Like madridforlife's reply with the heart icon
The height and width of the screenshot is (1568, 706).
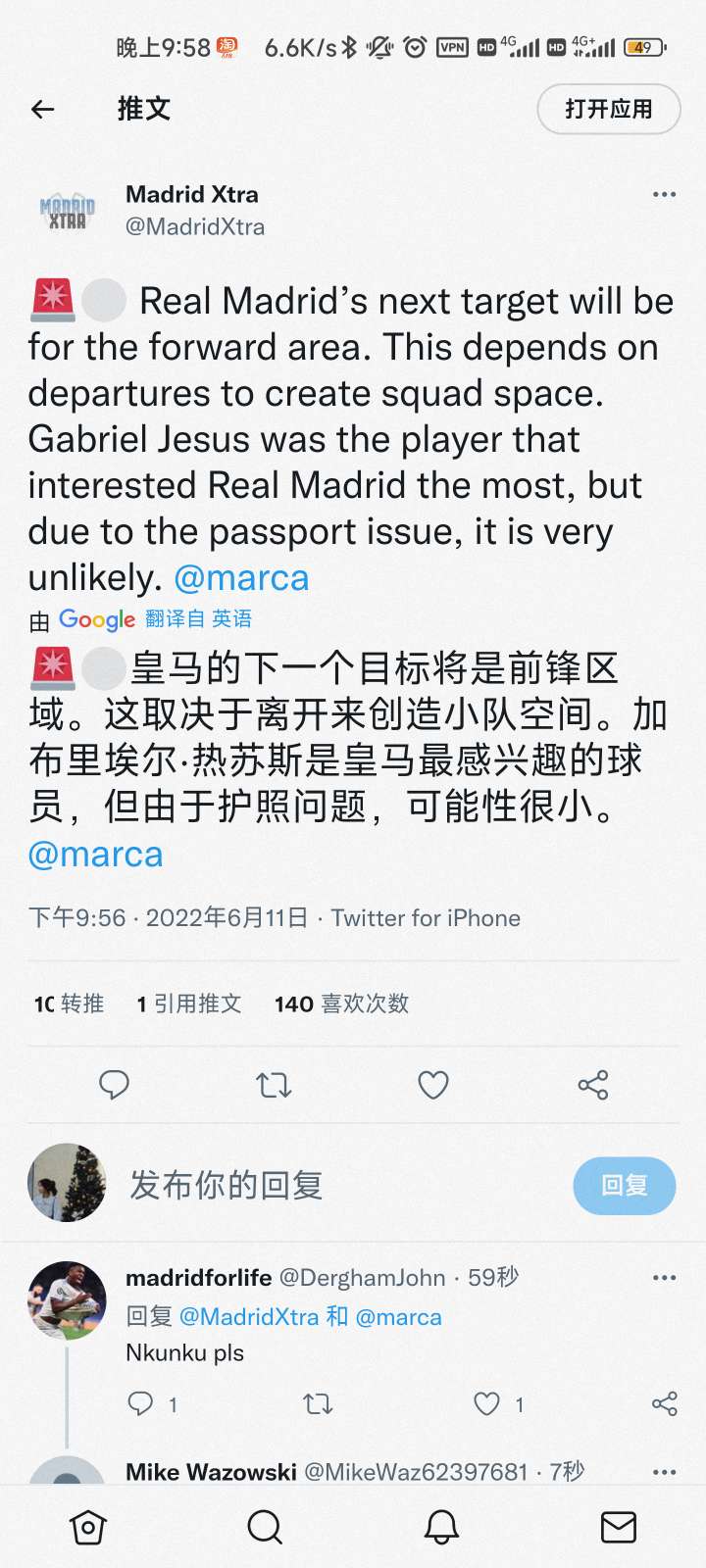pos(486,1404)
